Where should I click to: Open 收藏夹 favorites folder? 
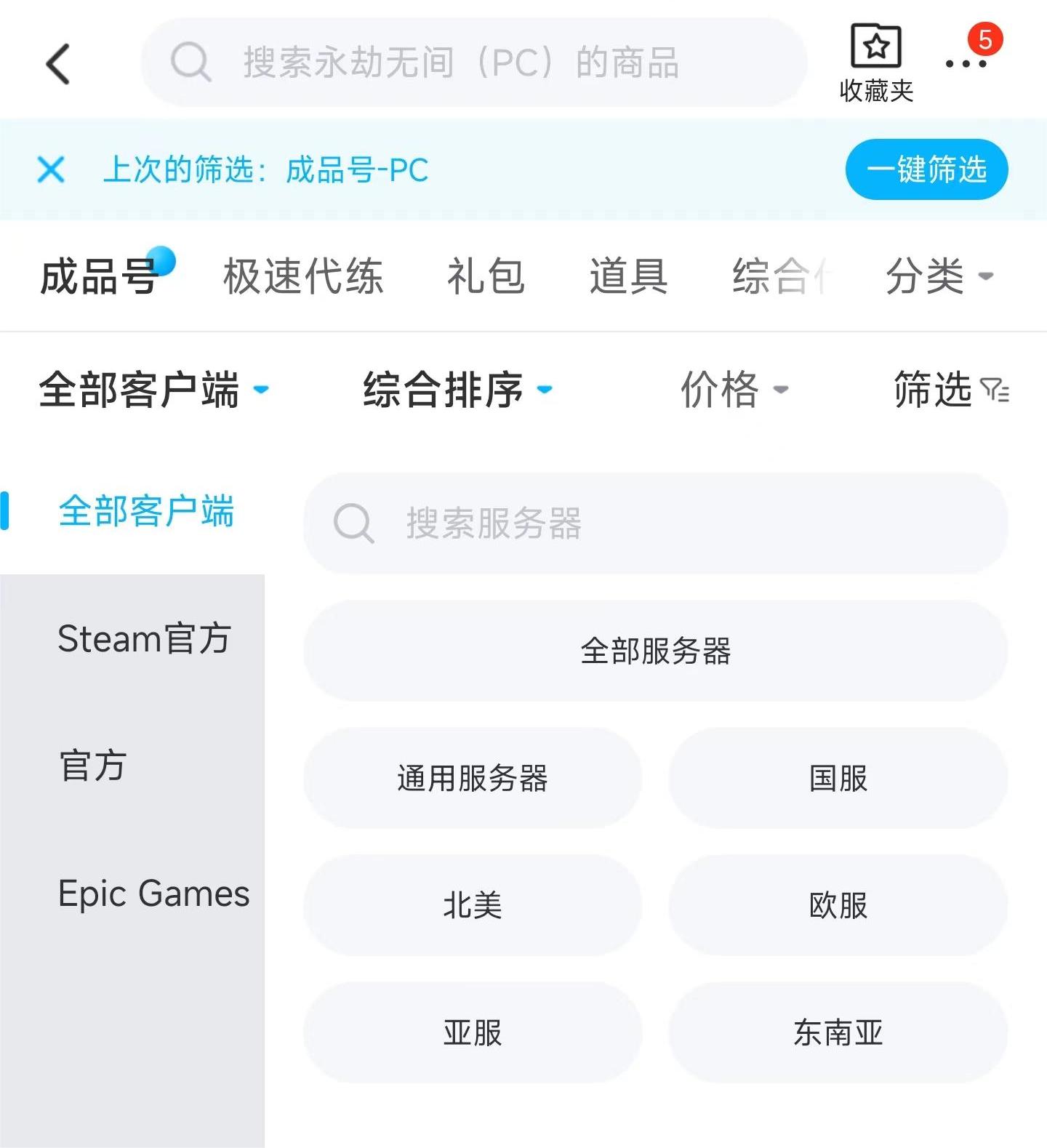coord(875,64)
